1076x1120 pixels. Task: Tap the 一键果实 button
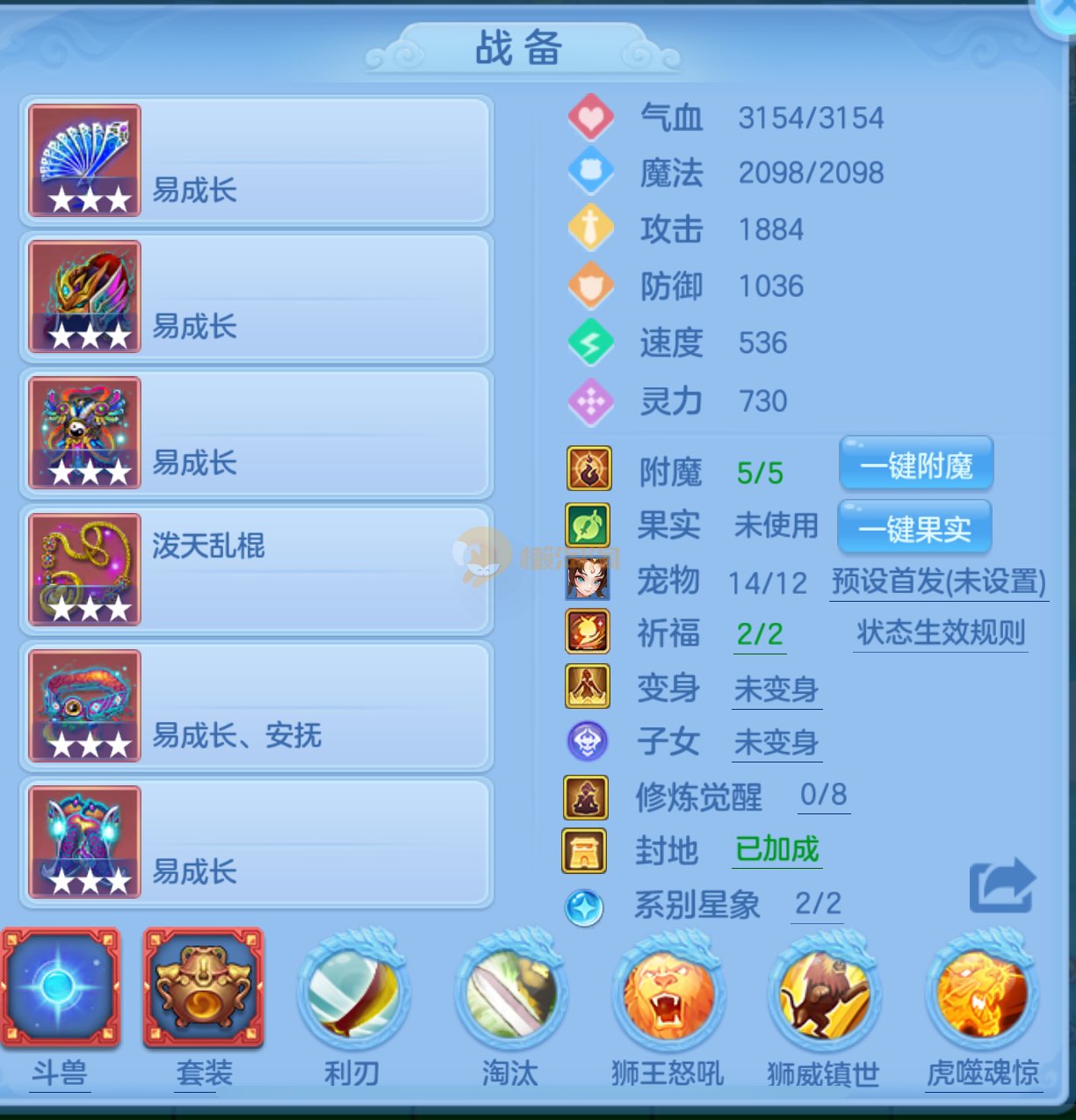click(x=914, y=528)
